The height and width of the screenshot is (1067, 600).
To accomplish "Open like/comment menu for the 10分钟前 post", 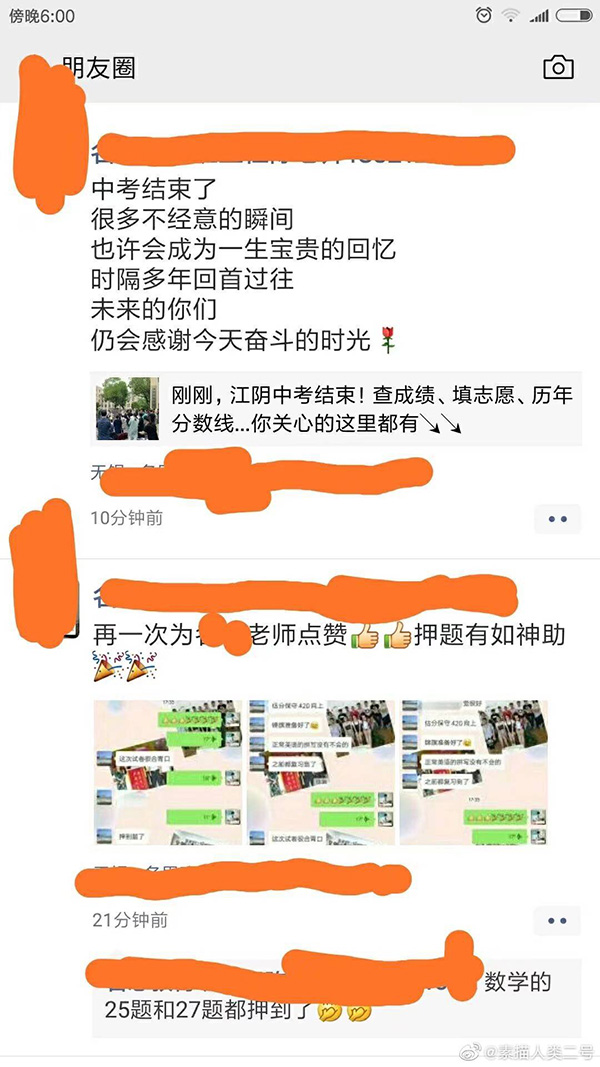I will [557, 519].
